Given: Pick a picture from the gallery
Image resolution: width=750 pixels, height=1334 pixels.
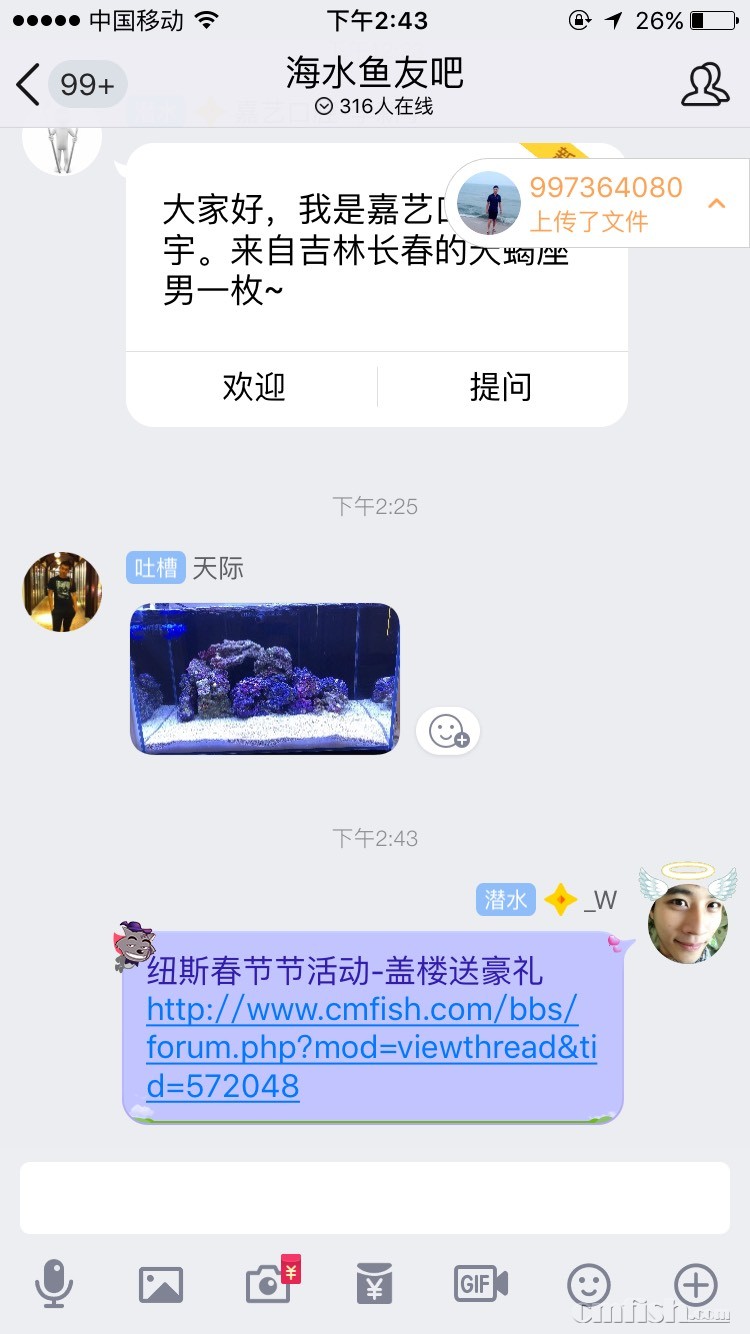Looking at the screenshot, I should tap(161, 1284).
